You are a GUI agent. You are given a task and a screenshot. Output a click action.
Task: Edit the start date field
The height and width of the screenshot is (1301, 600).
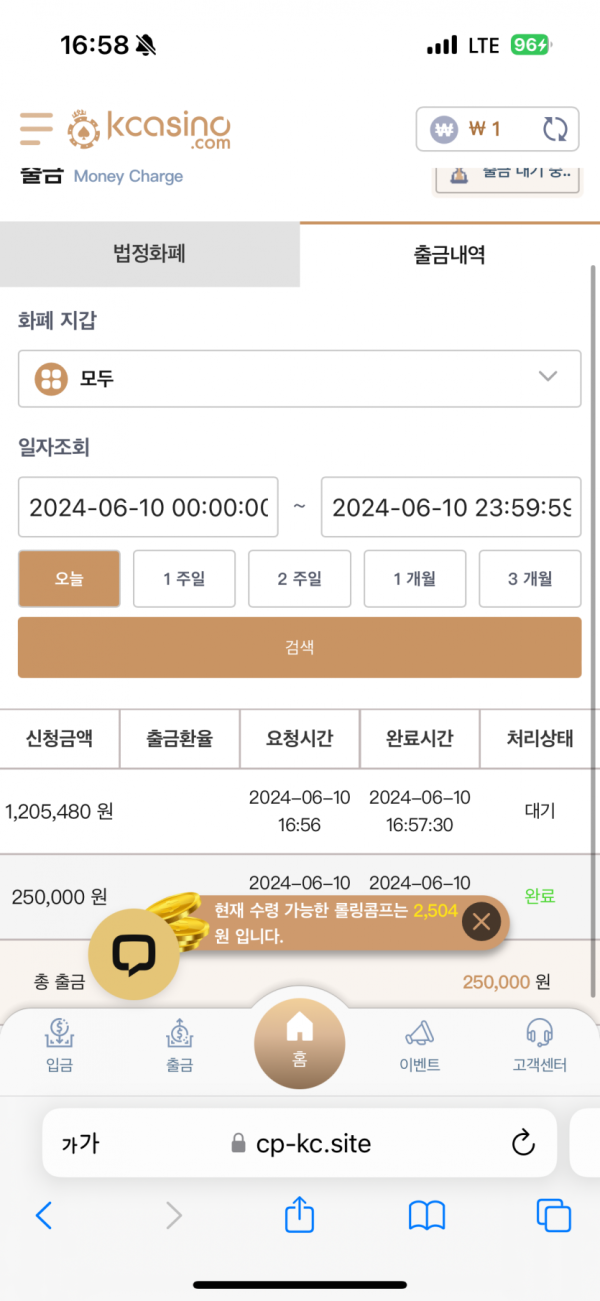(149, 507)
